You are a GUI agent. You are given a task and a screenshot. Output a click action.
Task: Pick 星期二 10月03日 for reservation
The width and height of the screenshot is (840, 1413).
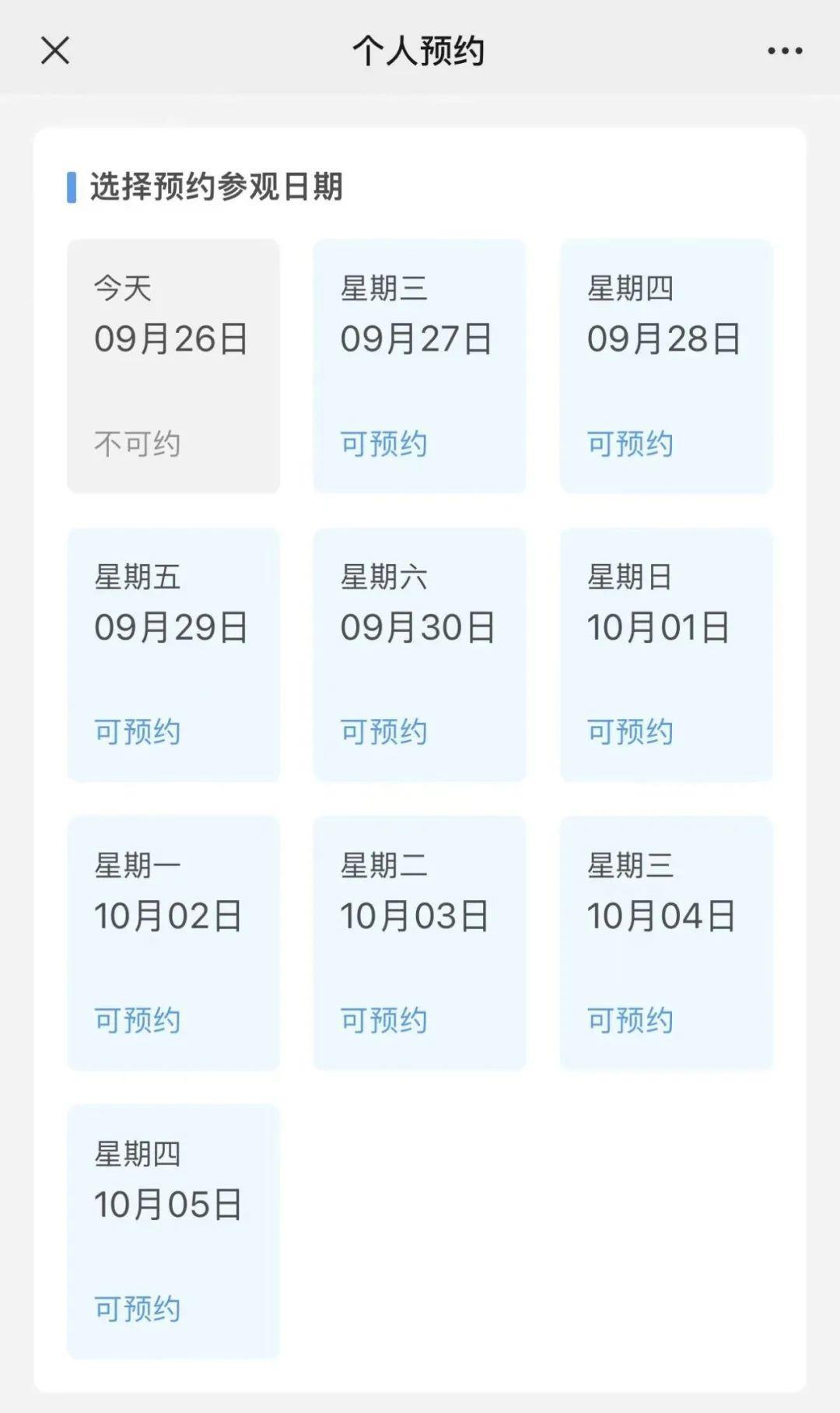coord(419,942)
